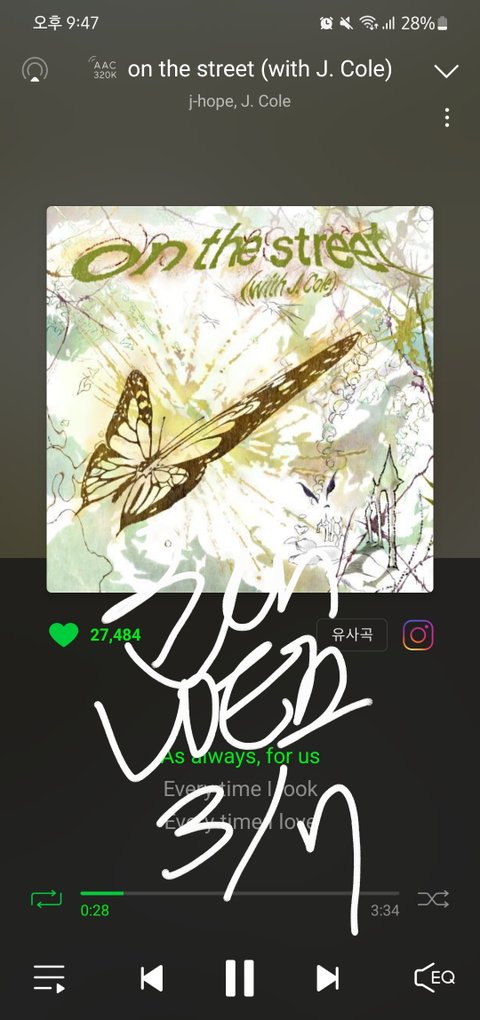Open the full lyrics view
This screenshot has width=480, height=1020.
click(241, 789)
